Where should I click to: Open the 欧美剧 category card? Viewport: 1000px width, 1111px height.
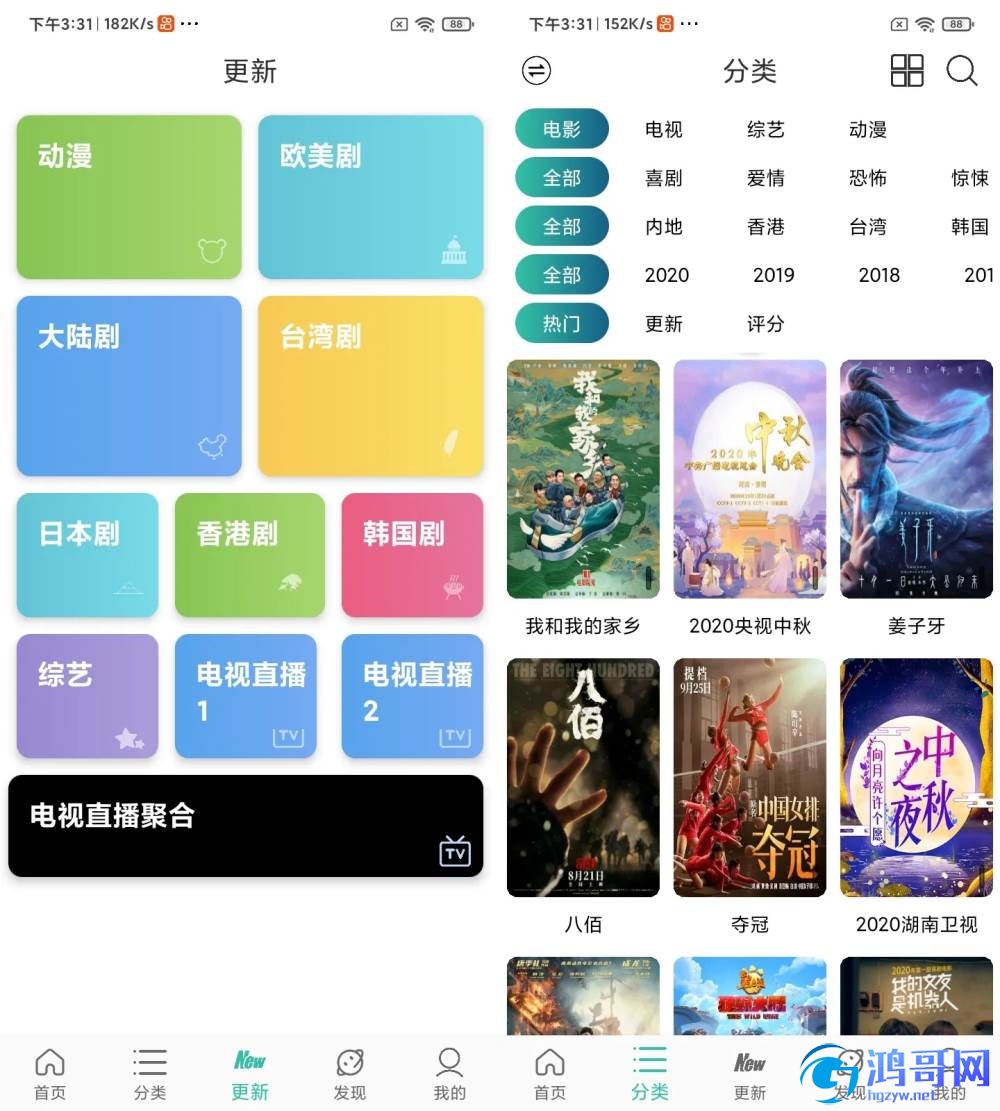(370, 197)
